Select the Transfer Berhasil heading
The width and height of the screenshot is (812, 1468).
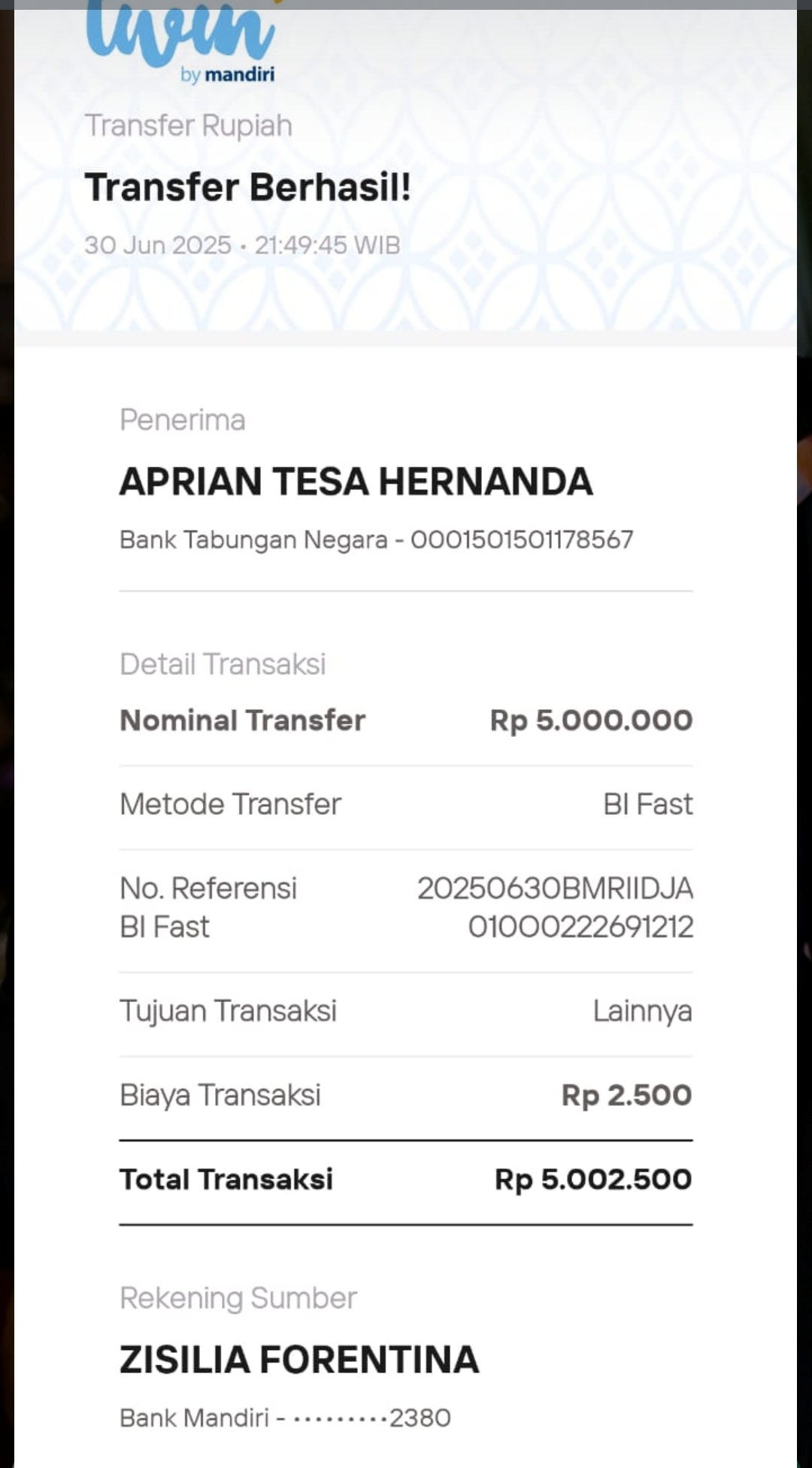248,187
